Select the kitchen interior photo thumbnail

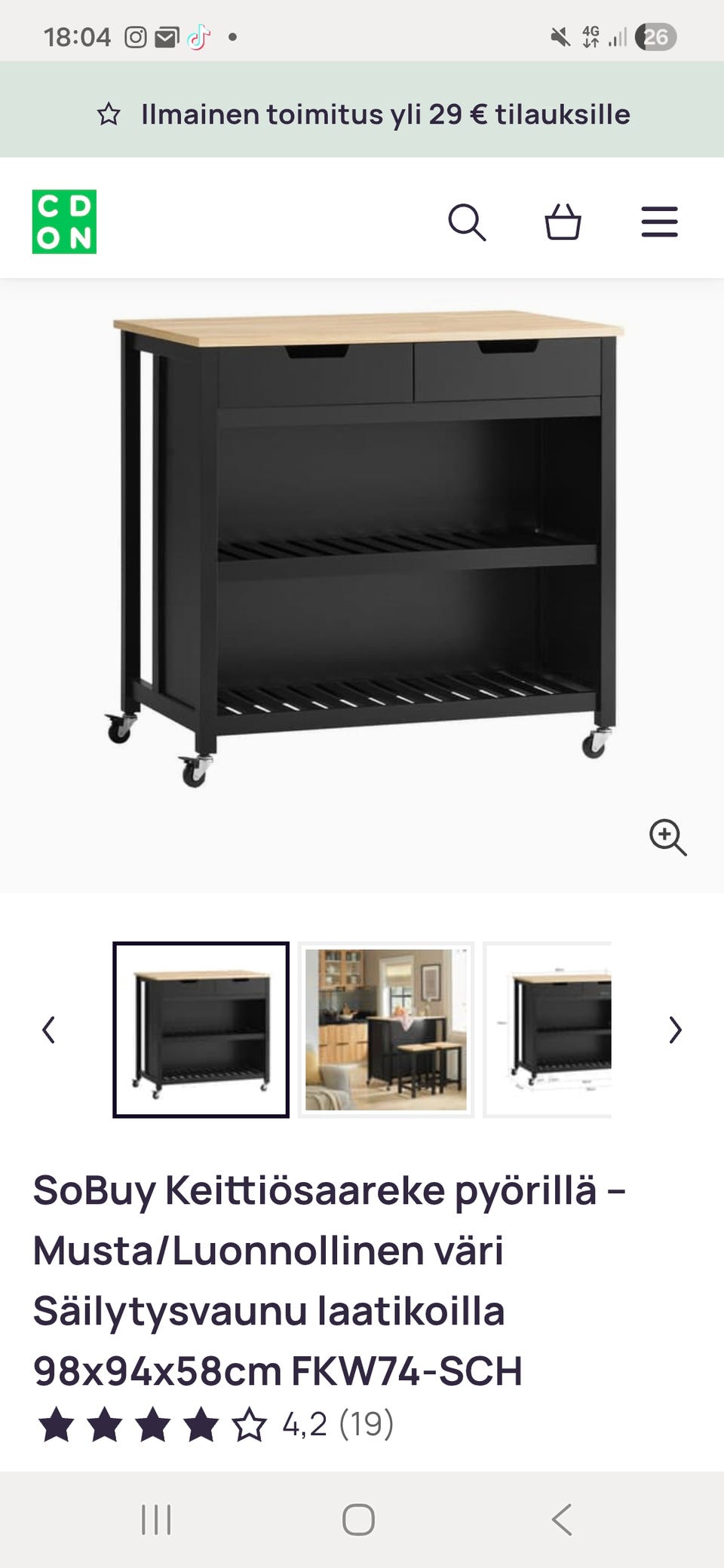[x=386, y=1030]
